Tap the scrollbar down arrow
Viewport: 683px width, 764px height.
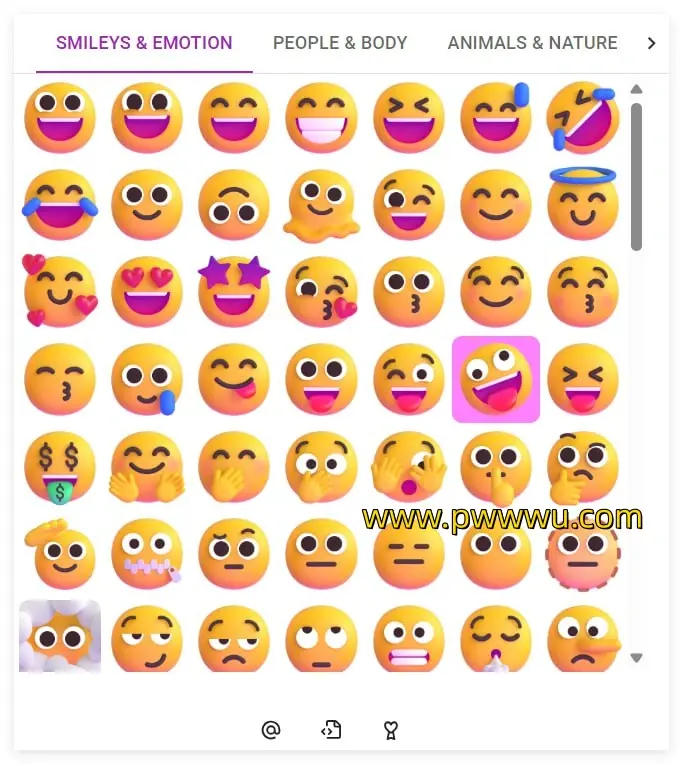pyautogui.click(x=637, y=658)
